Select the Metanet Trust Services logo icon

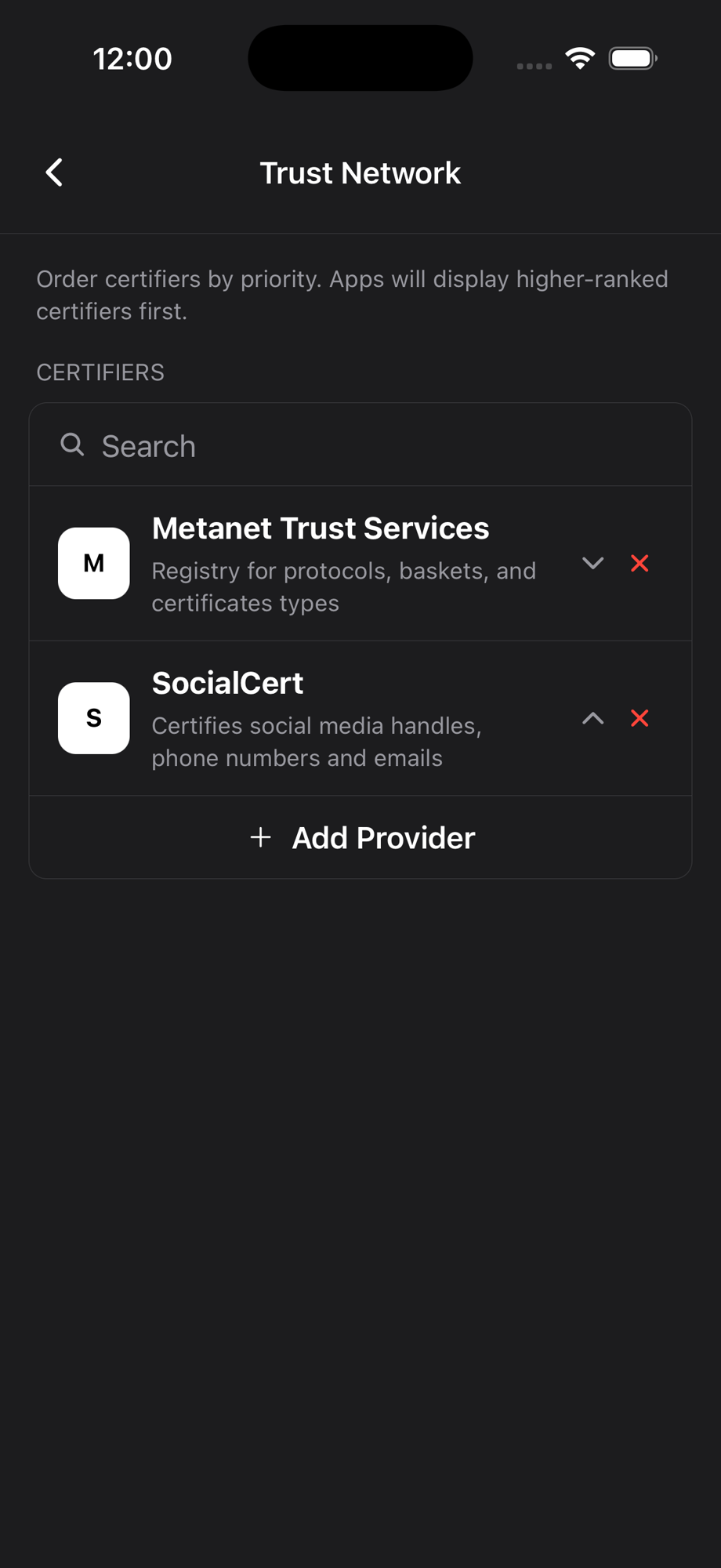[93, 563]
